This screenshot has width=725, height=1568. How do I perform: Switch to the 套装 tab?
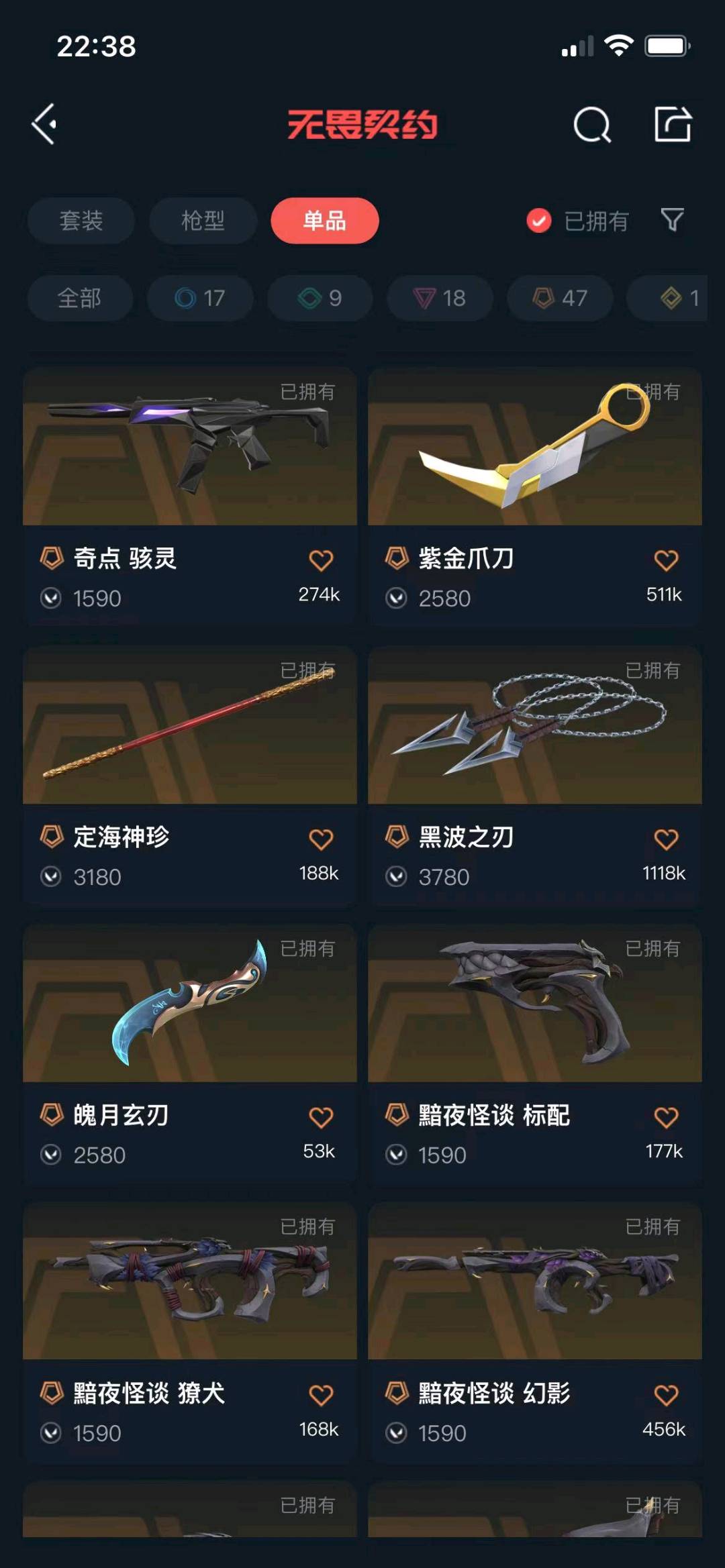click(81, 221)
